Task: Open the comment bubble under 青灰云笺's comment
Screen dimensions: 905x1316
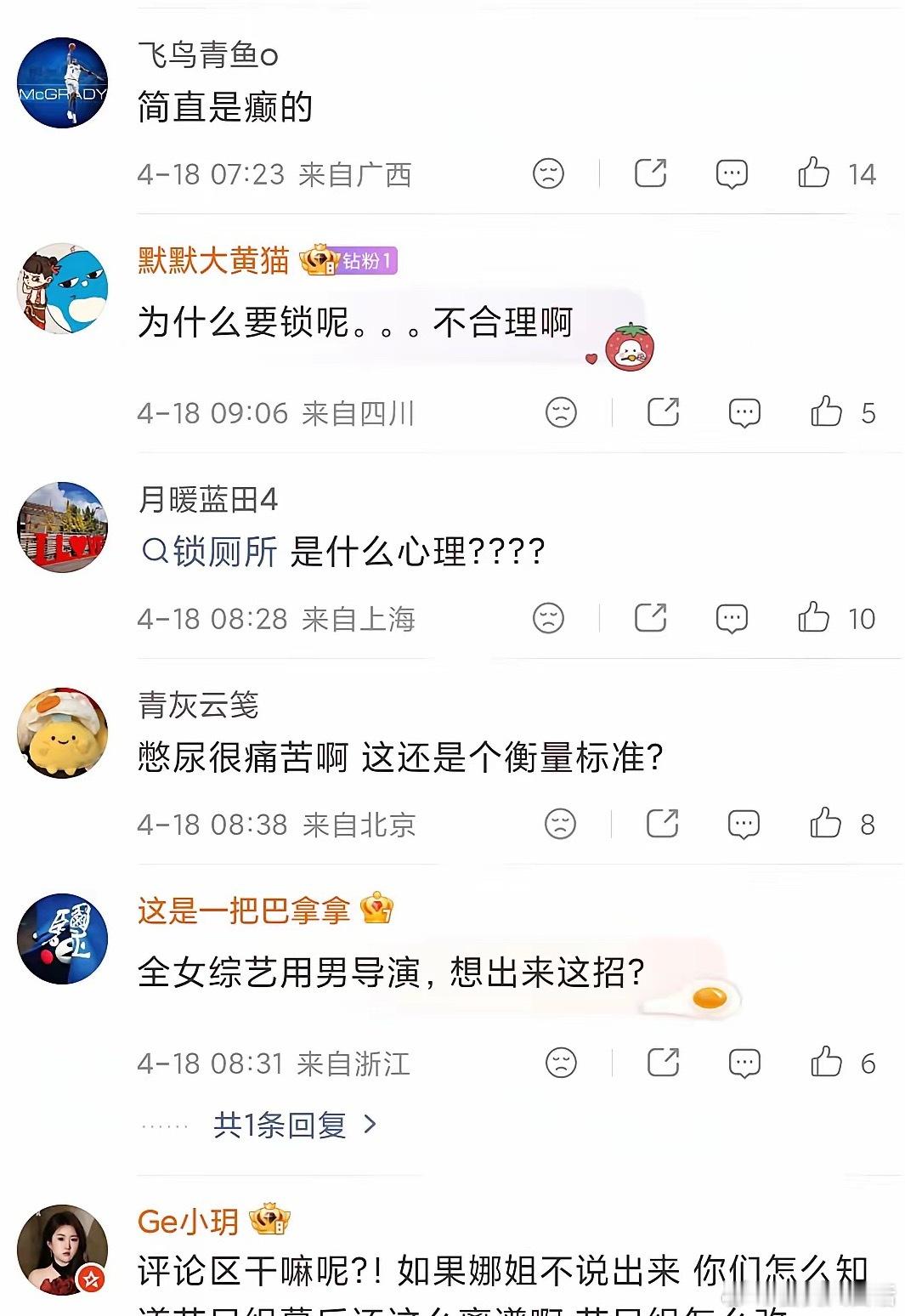Action: (745, 823)
